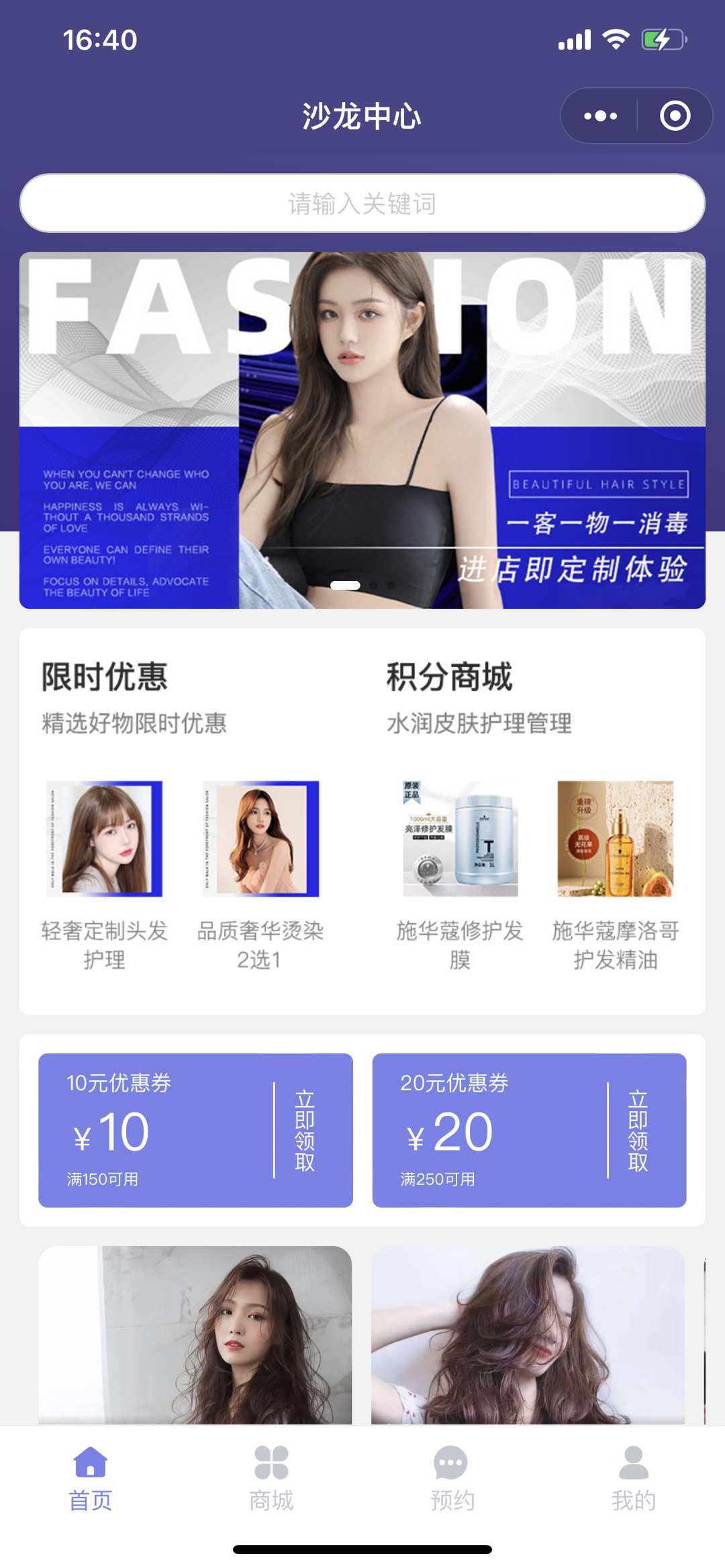Claim the 10元优惠券 coupon
Screen dimensions: 725x1568
305,1130
